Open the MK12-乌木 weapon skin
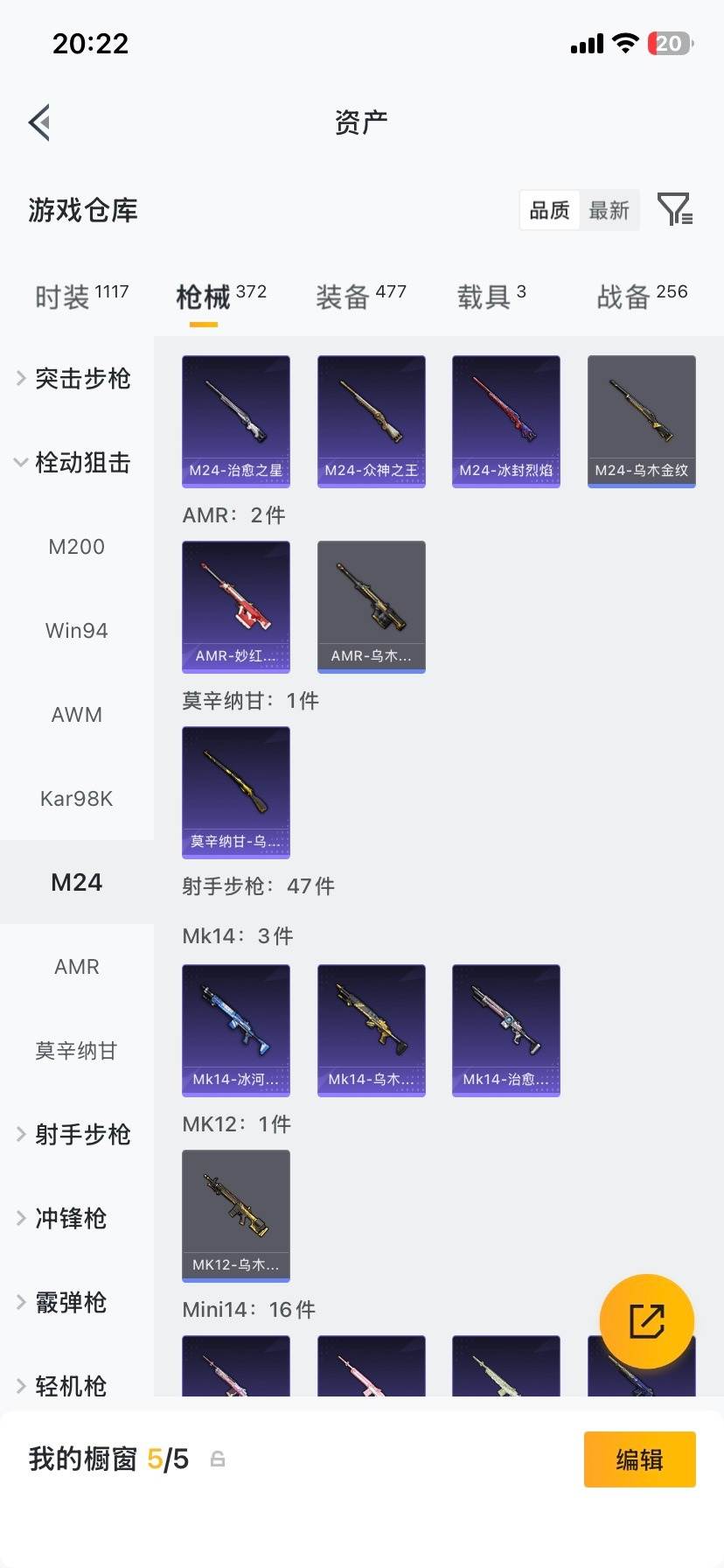Screen dimensions: 724x1568 click(235, 1215)
